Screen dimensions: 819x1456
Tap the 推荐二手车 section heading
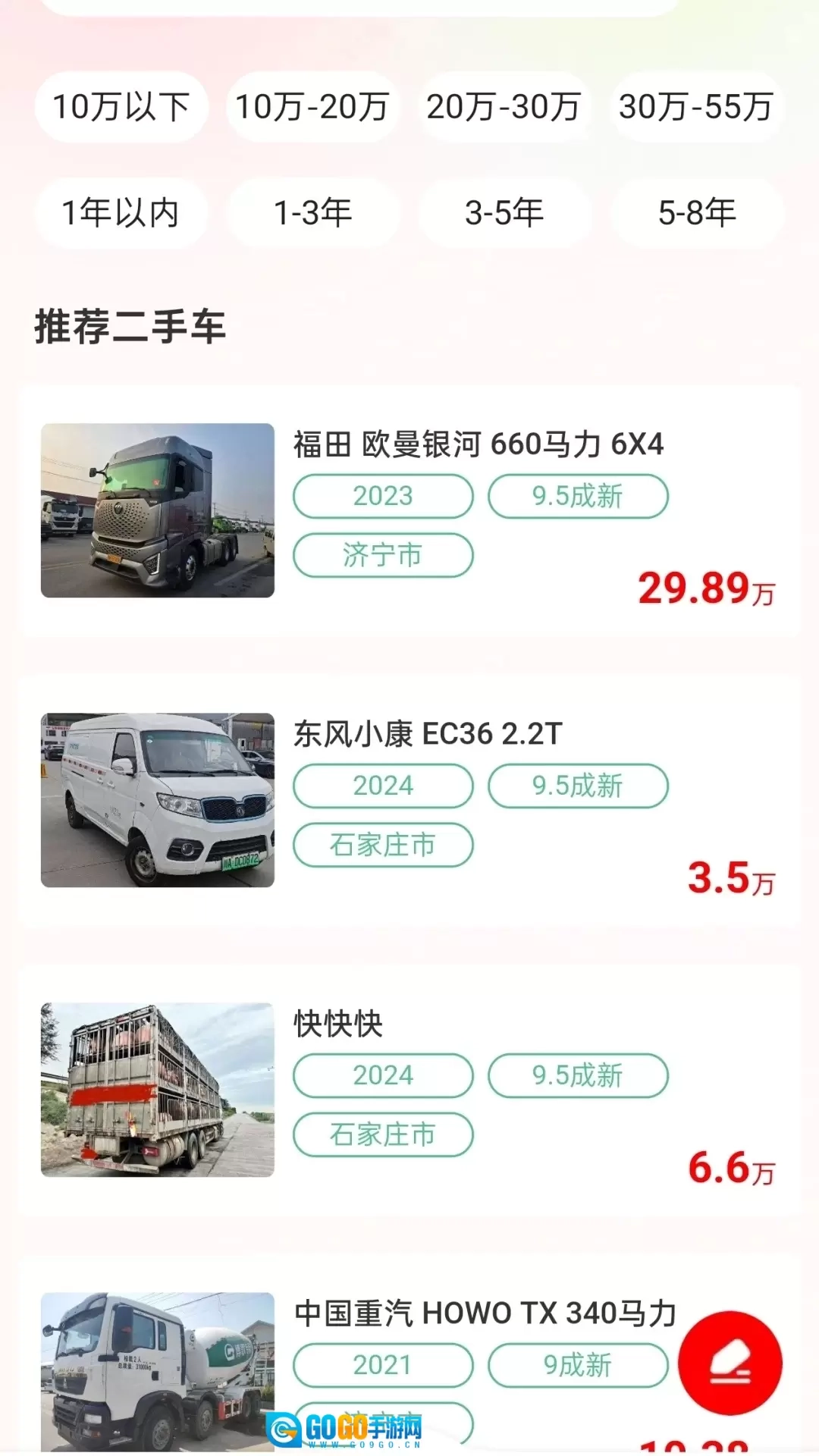pyautogui.click(x=131, y=325)
